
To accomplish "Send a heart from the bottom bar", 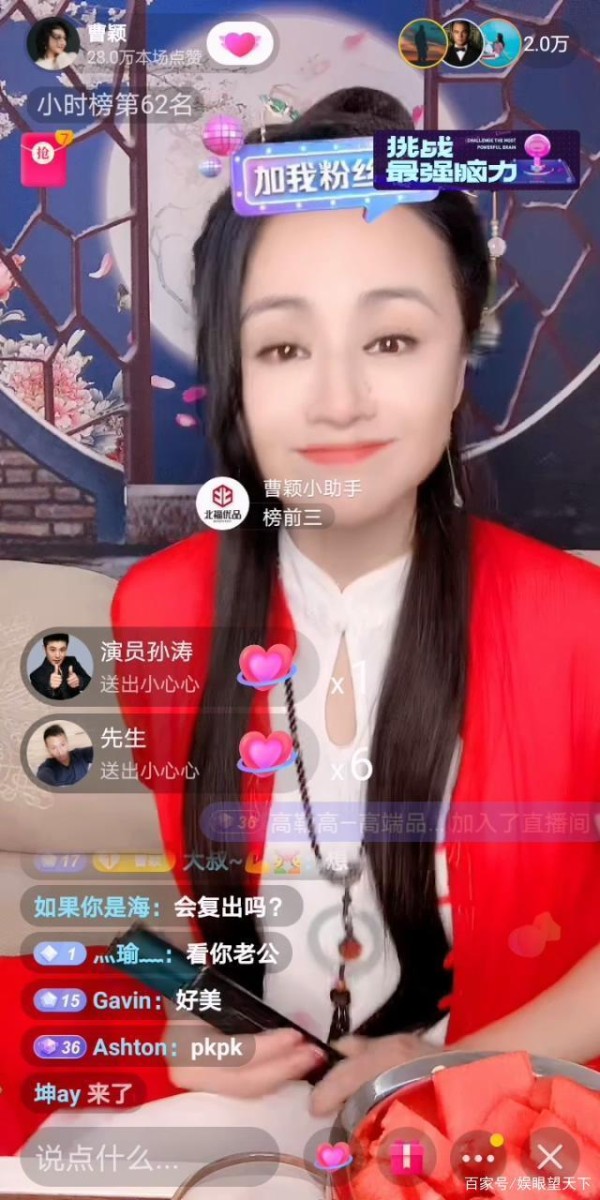I will pos(334,1157).
